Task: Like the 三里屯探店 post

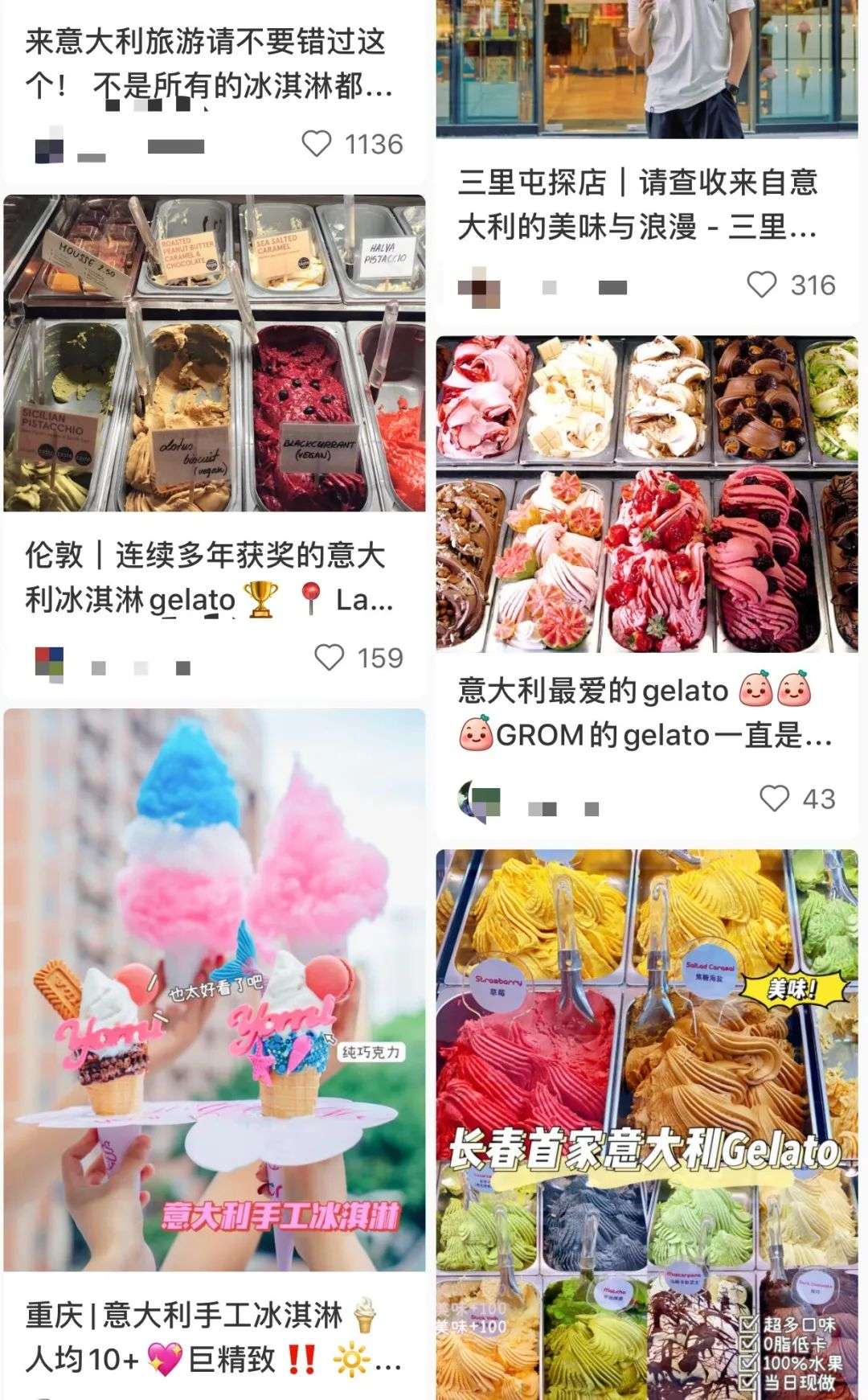Action: click(761, 285)
